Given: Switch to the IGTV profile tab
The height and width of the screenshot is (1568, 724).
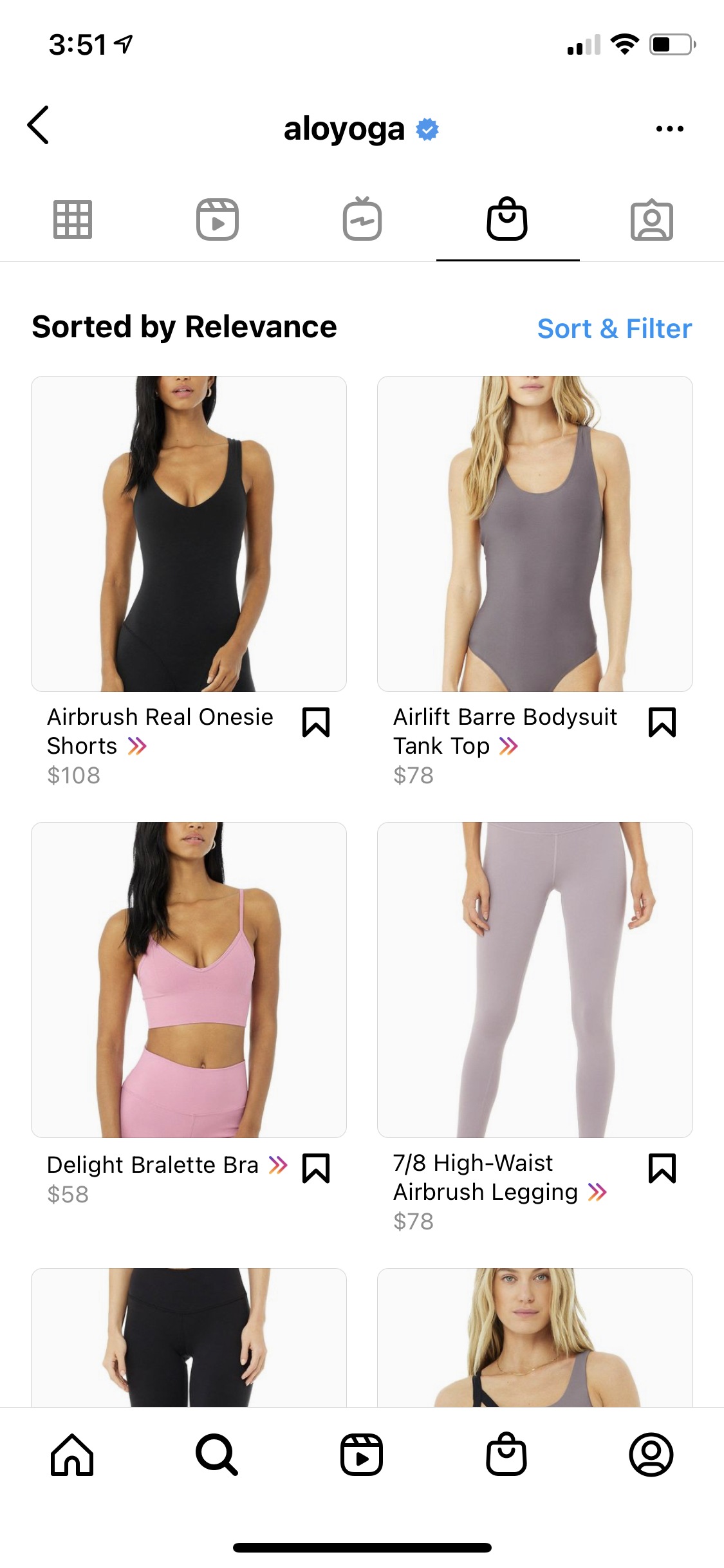Looking at the screenshot, I should [x=362, y=219].
